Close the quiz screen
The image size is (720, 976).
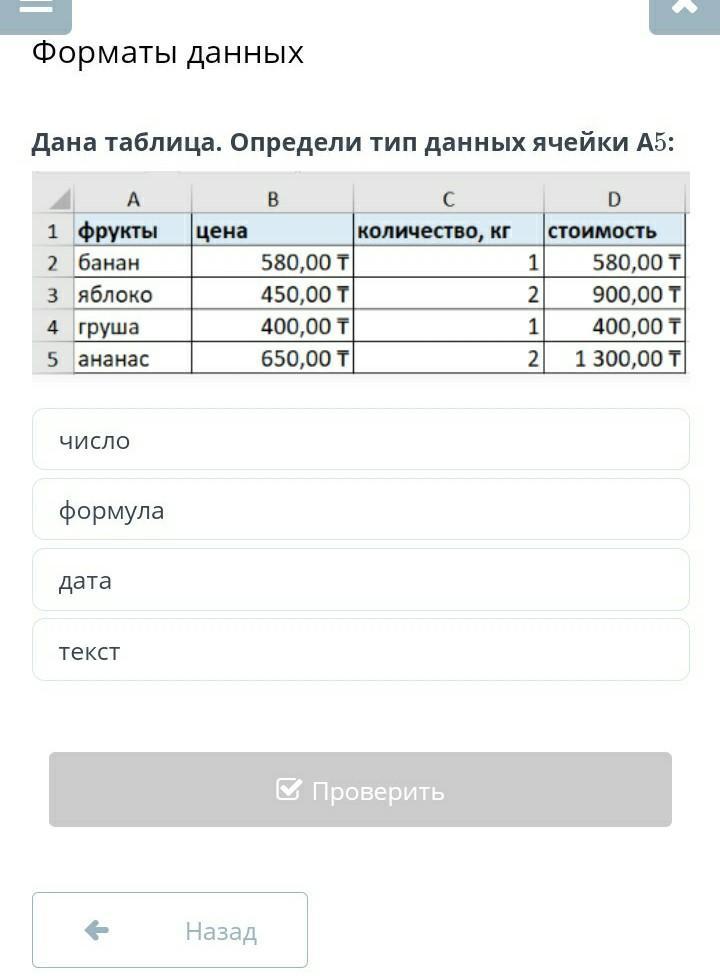coord(684,10)
